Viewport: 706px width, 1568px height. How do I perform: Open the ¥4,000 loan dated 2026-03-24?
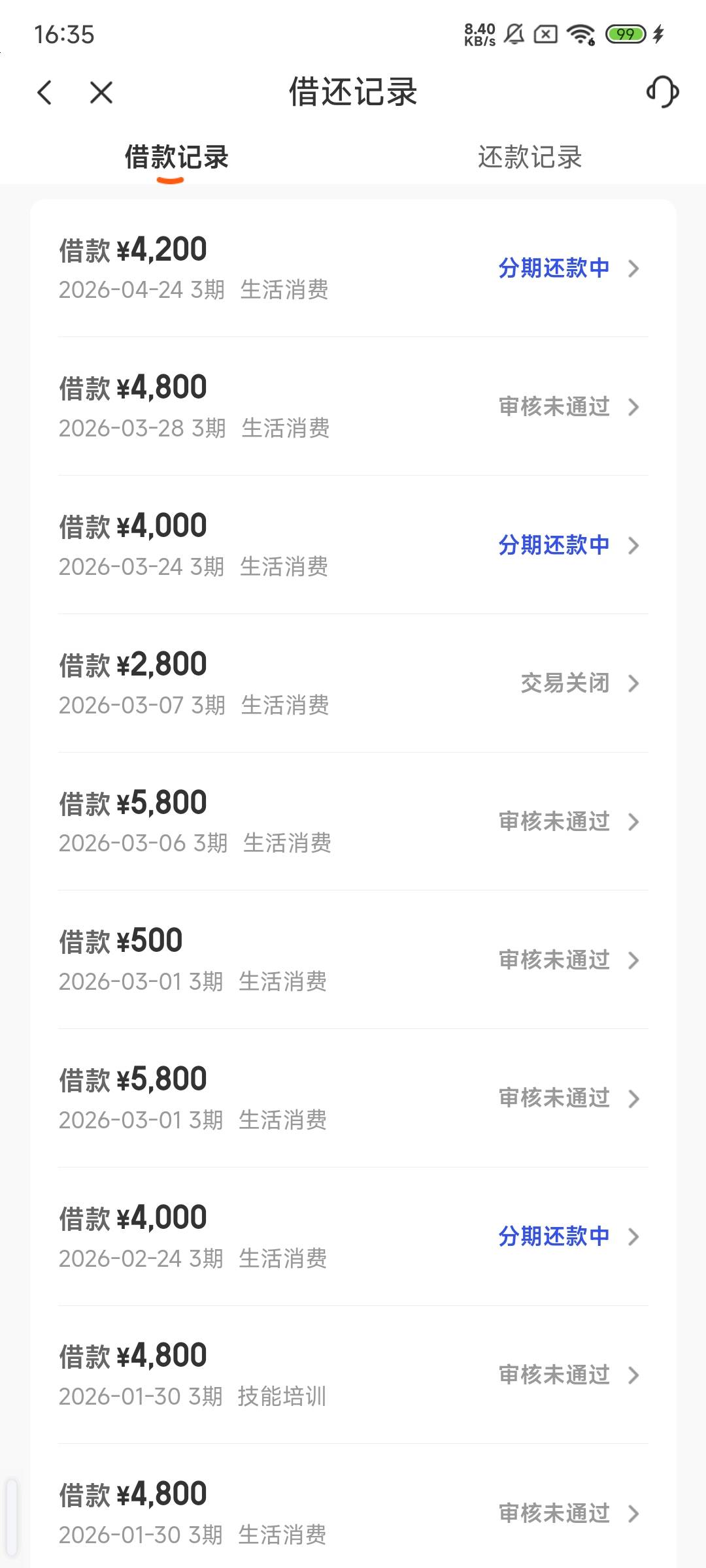click(x=353, y=546)
